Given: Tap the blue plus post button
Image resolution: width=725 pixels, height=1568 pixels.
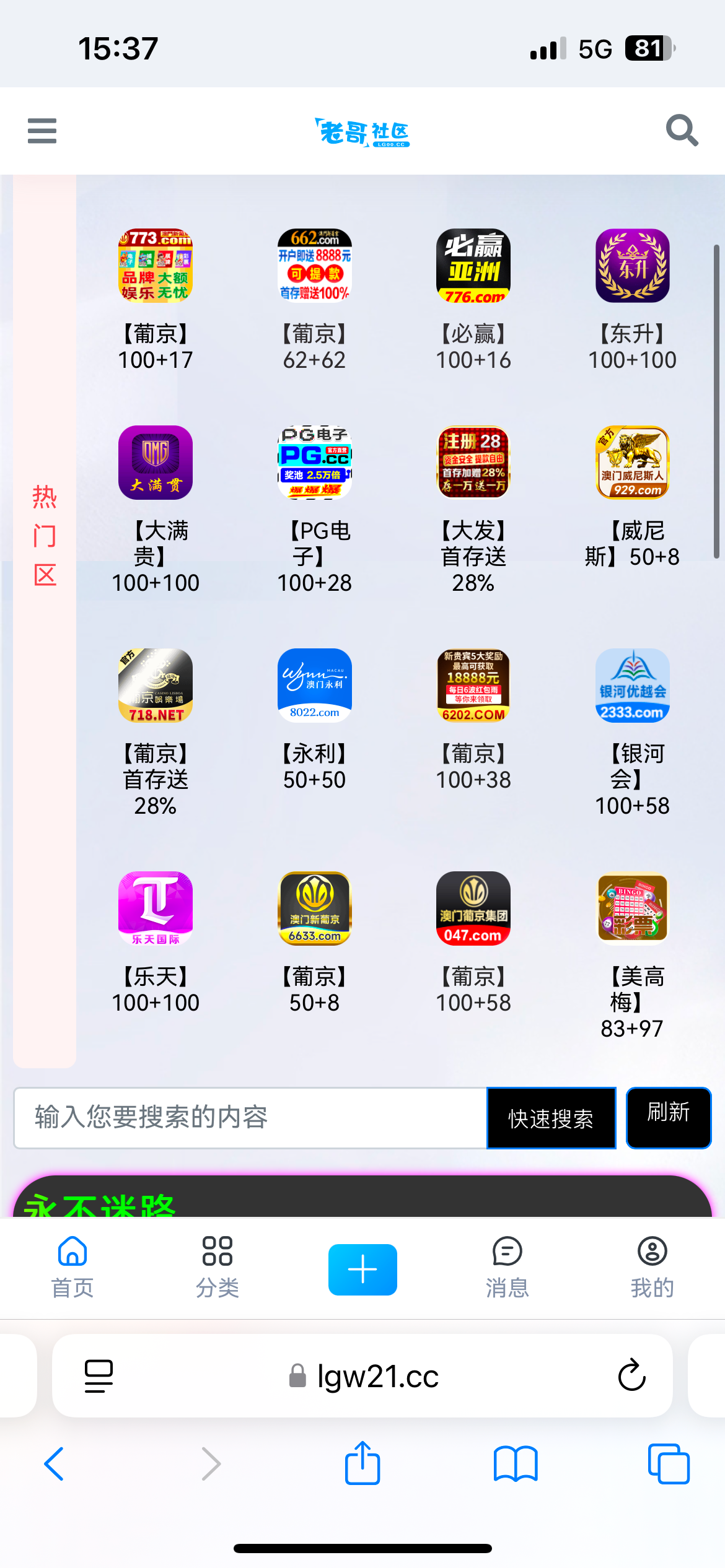Looking at the screenshot, I should click(x=362, y=1270).
